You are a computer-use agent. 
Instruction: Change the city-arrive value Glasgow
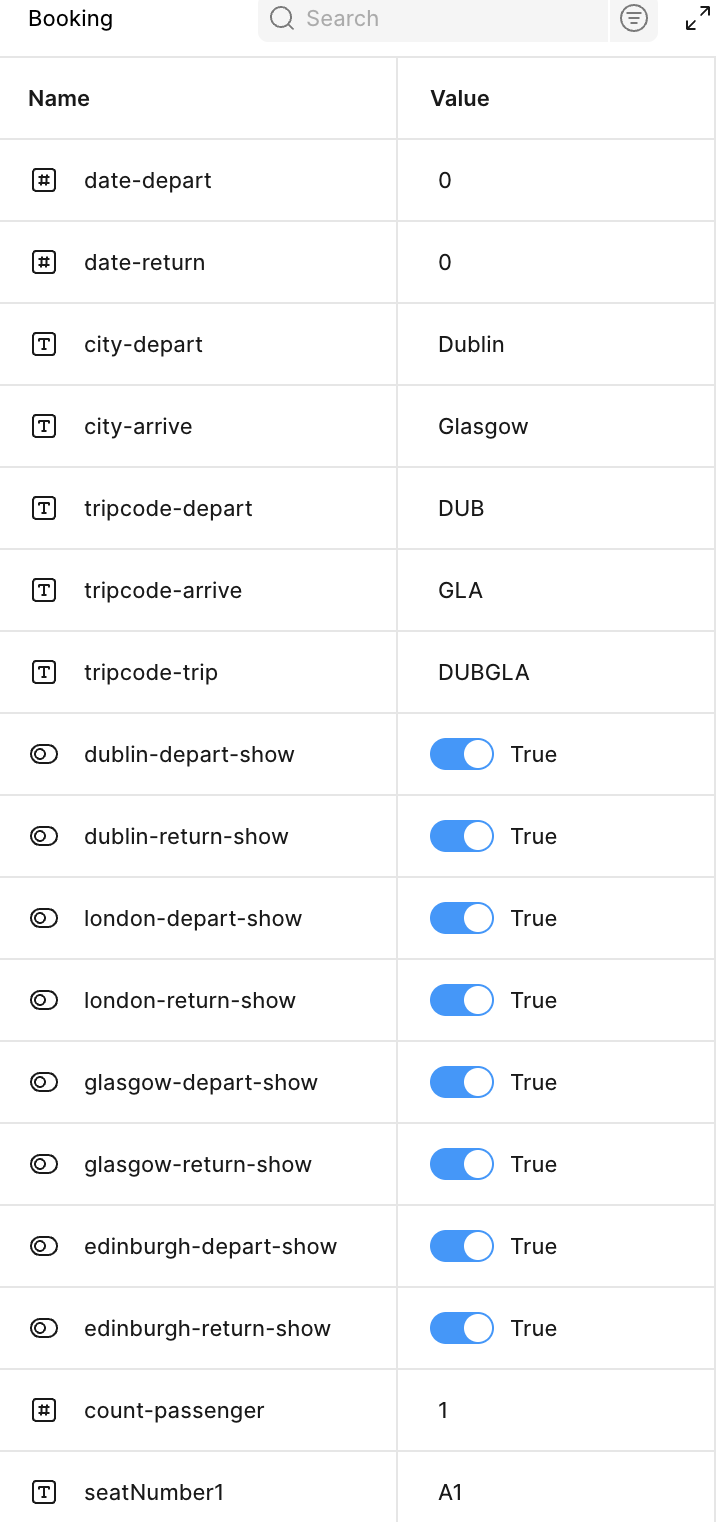tap(483, 426)
